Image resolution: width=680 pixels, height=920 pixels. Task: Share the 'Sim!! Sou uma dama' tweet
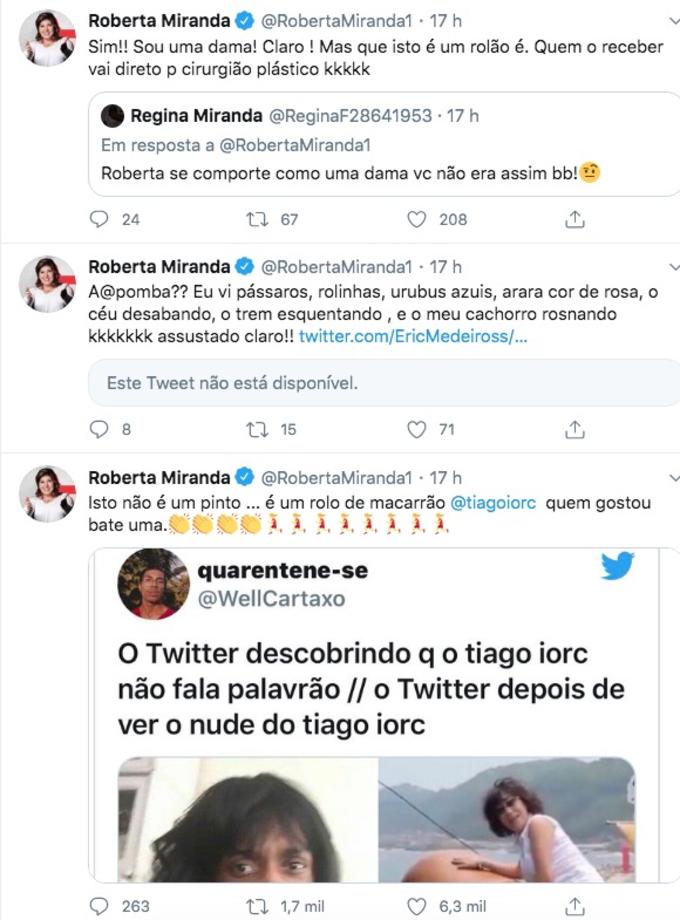pyautogui.click(x=575, y=219)
